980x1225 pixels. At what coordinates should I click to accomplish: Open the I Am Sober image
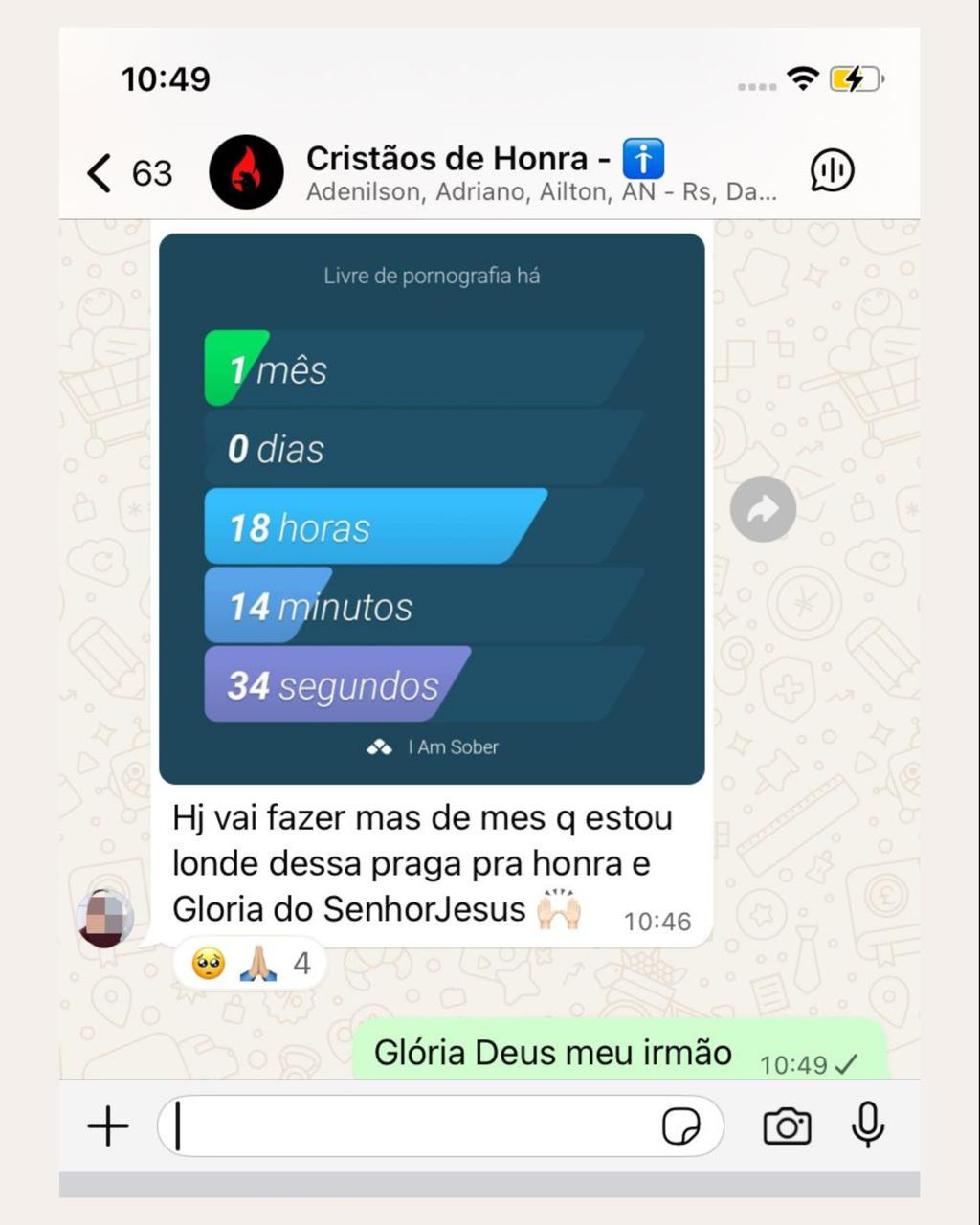tap(432, 508)
